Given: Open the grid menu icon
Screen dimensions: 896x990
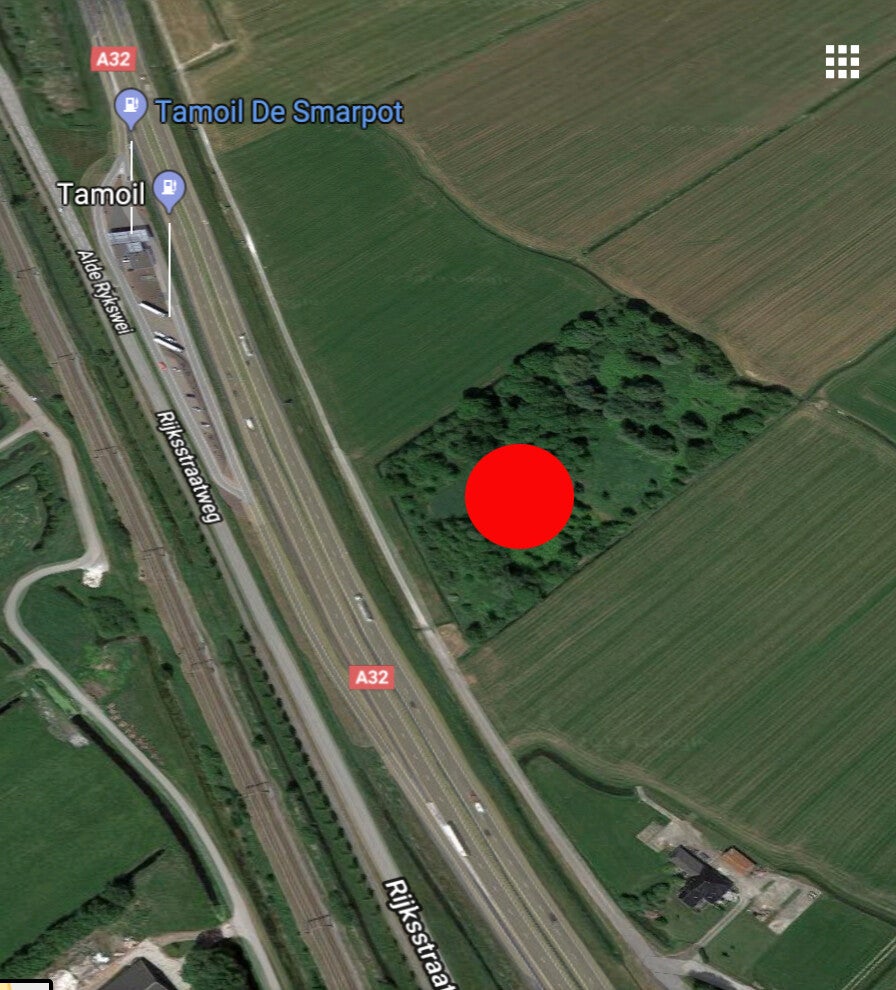Looking at the screenshot, I should 842,61.
